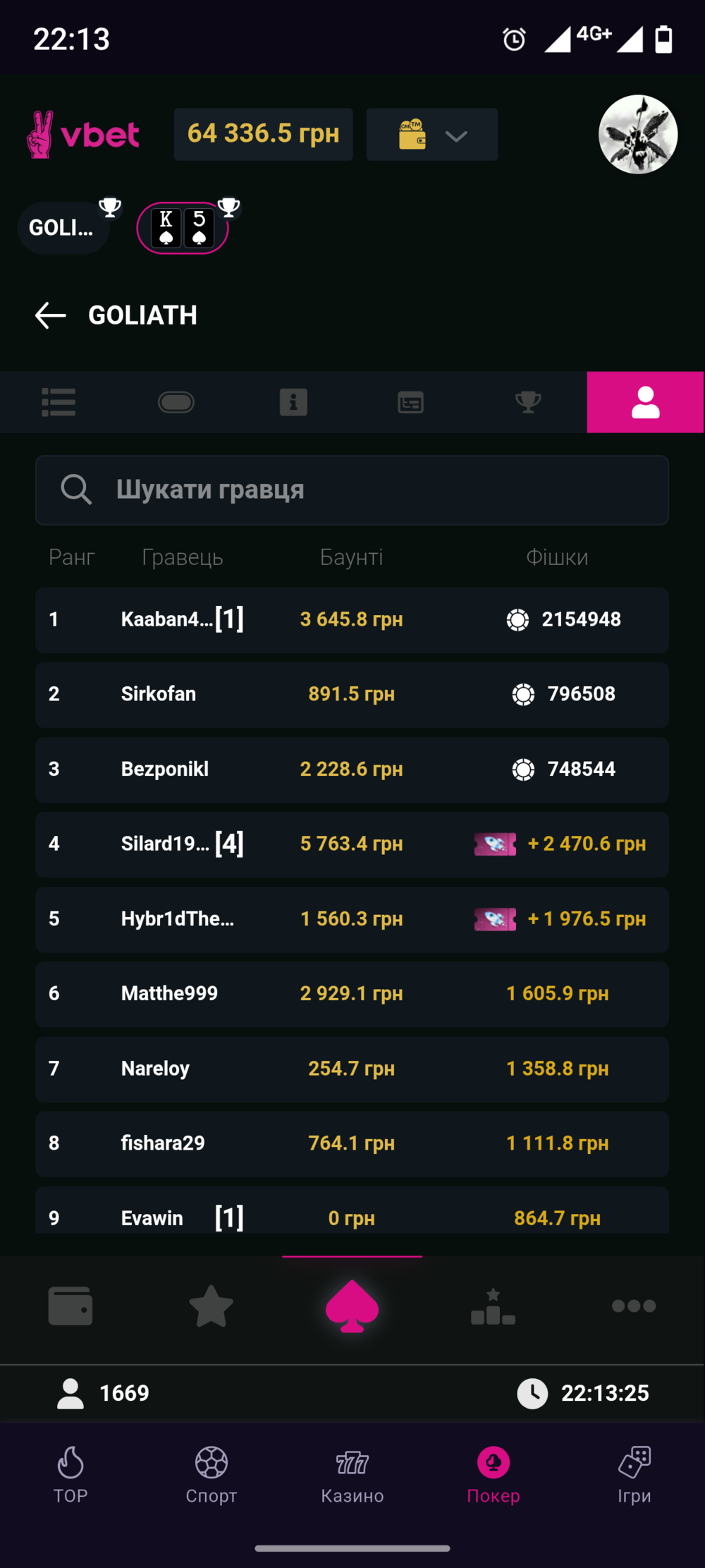Open the wallet dropdown
The image size is (705, 1568).
click(x=431, y=135)
